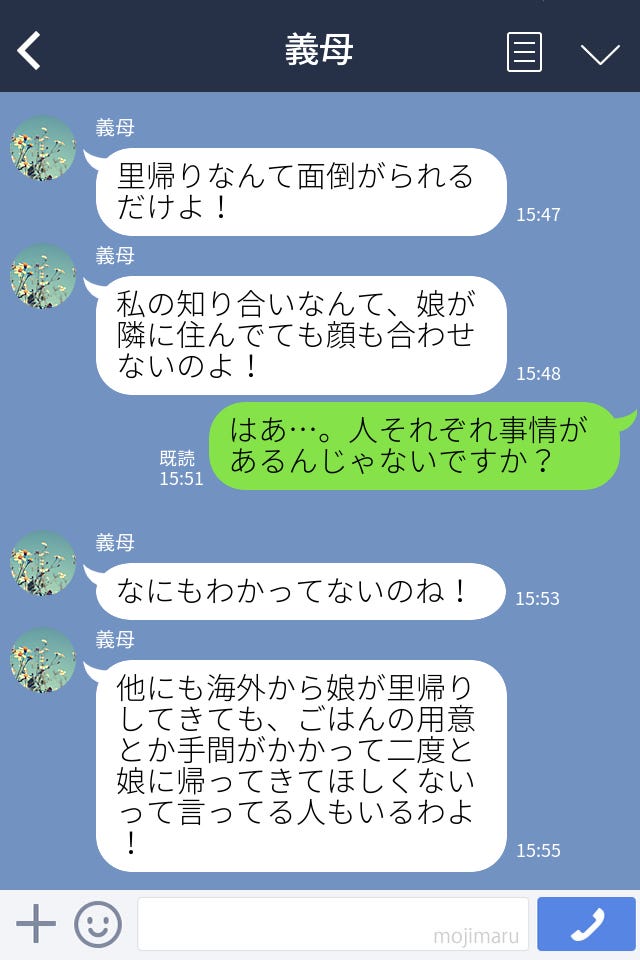View 義母's profile picture beside なにもわかってないのね
The height and width of the screenshot is (960, 640).
pyautogui.click(x=43, y=563)
